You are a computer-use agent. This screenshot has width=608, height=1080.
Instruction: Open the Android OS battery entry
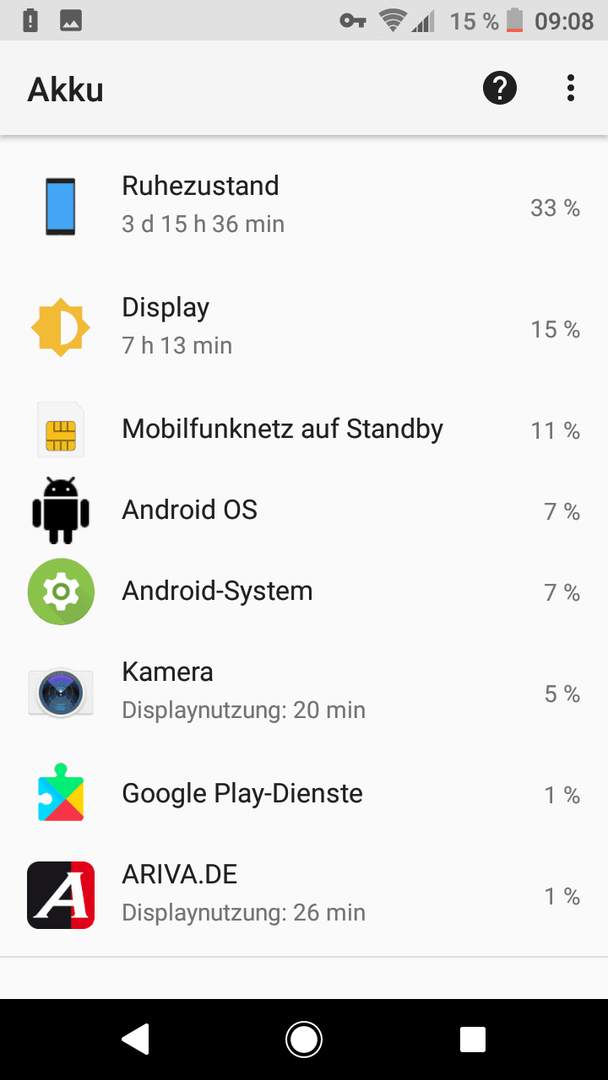(x=304, y=510)
